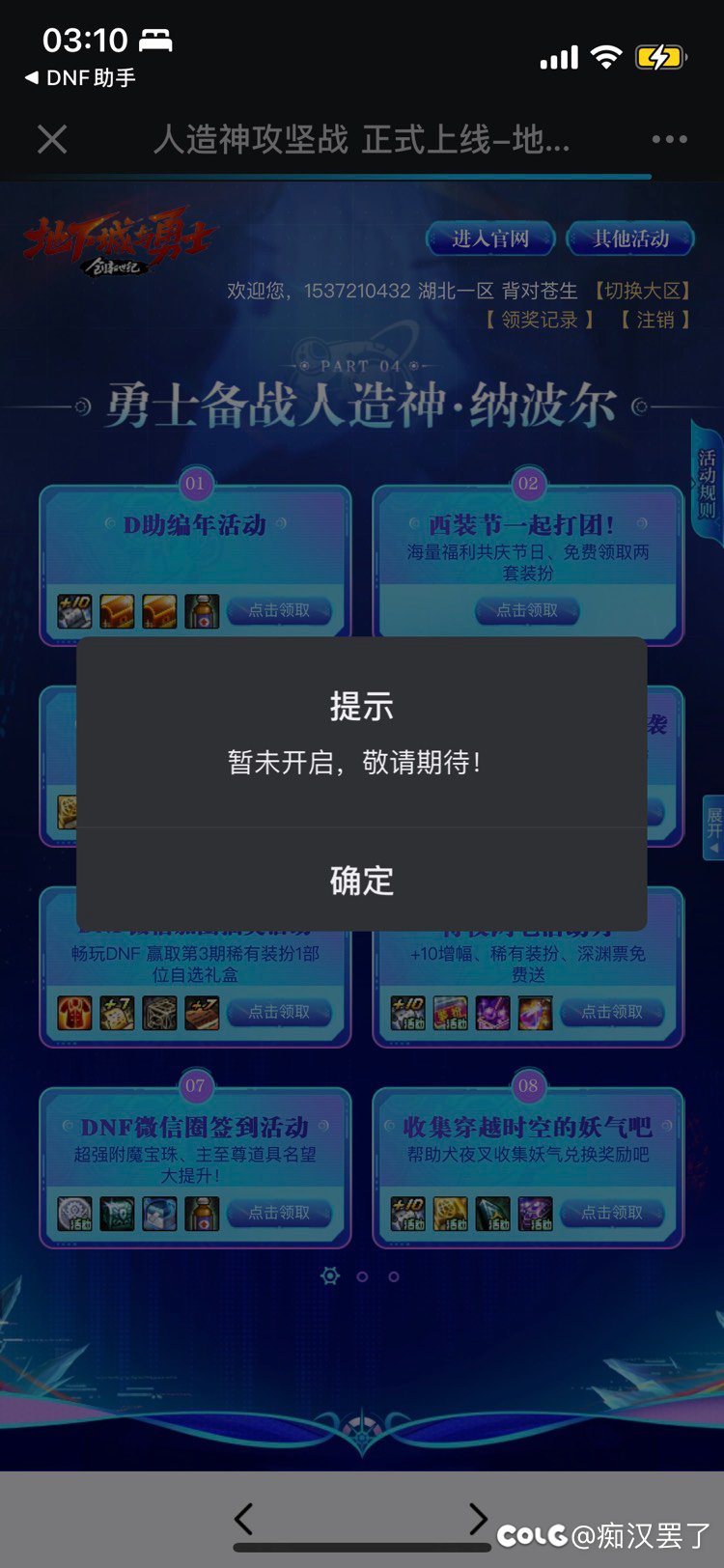Claim the +10增幅 深渊票 card reward

coord(612,1012)
